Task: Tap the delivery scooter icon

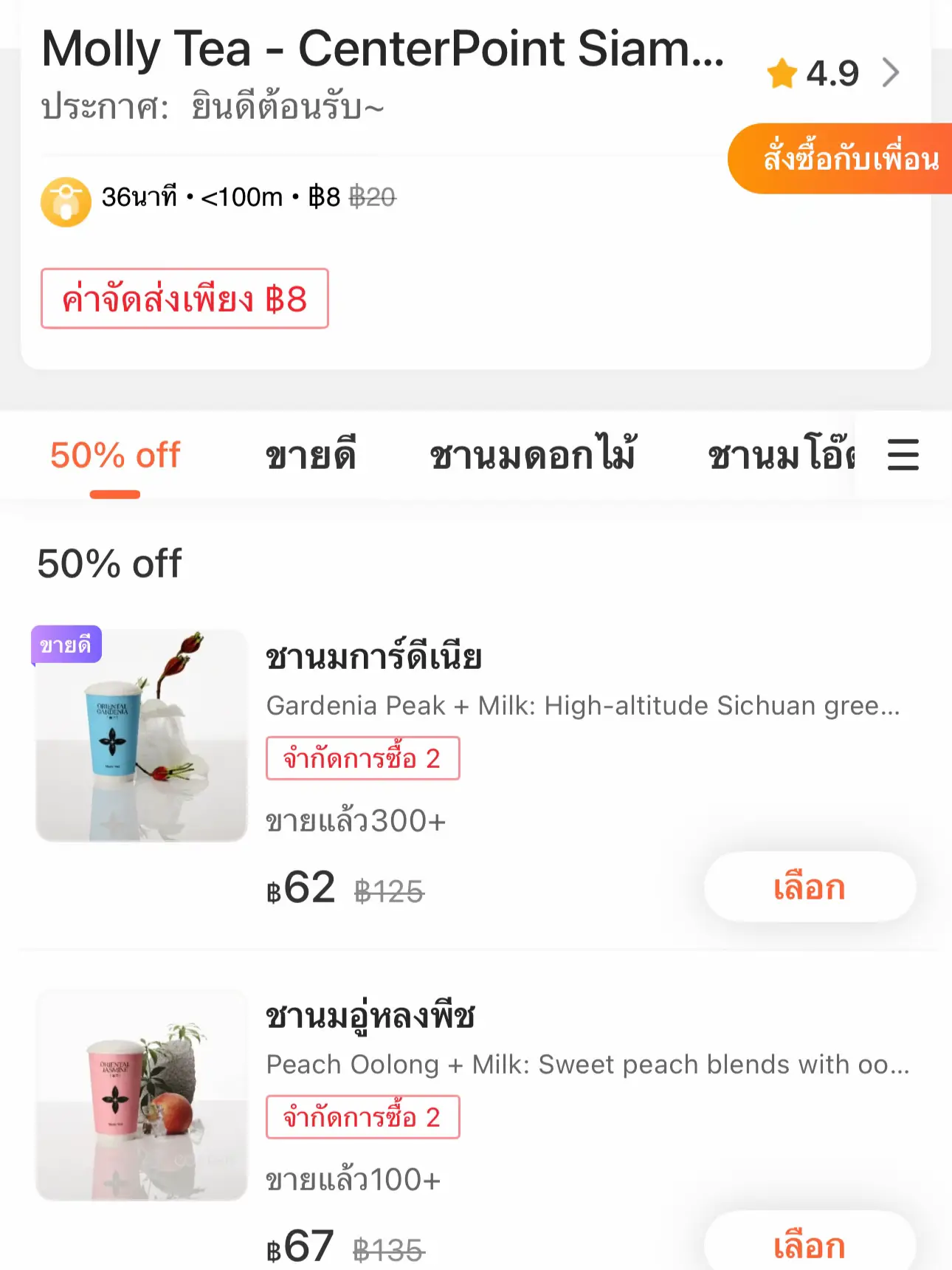Action: click(x=65, y=199)
